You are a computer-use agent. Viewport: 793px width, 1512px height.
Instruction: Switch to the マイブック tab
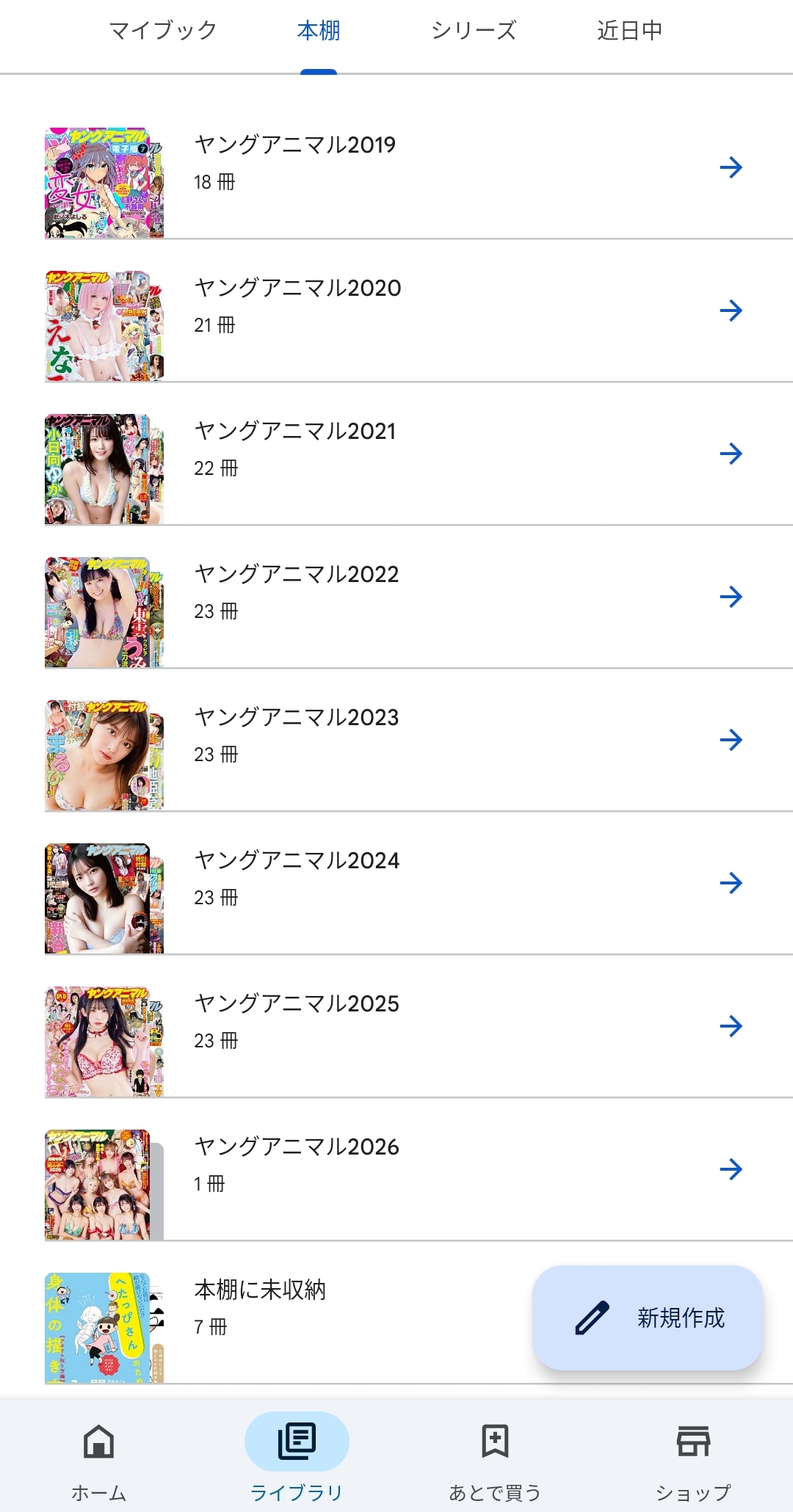click(x=163, y=31)
